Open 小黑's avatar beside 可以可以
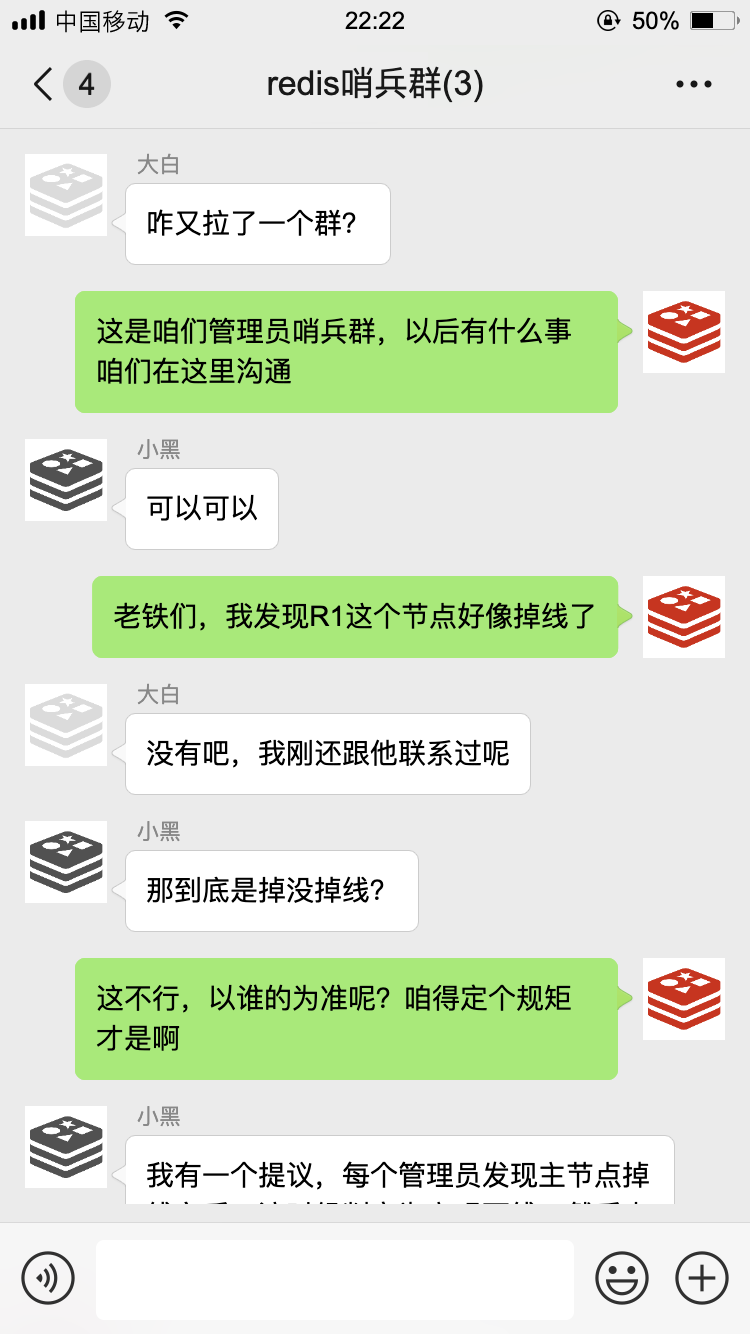 (66, 479)
